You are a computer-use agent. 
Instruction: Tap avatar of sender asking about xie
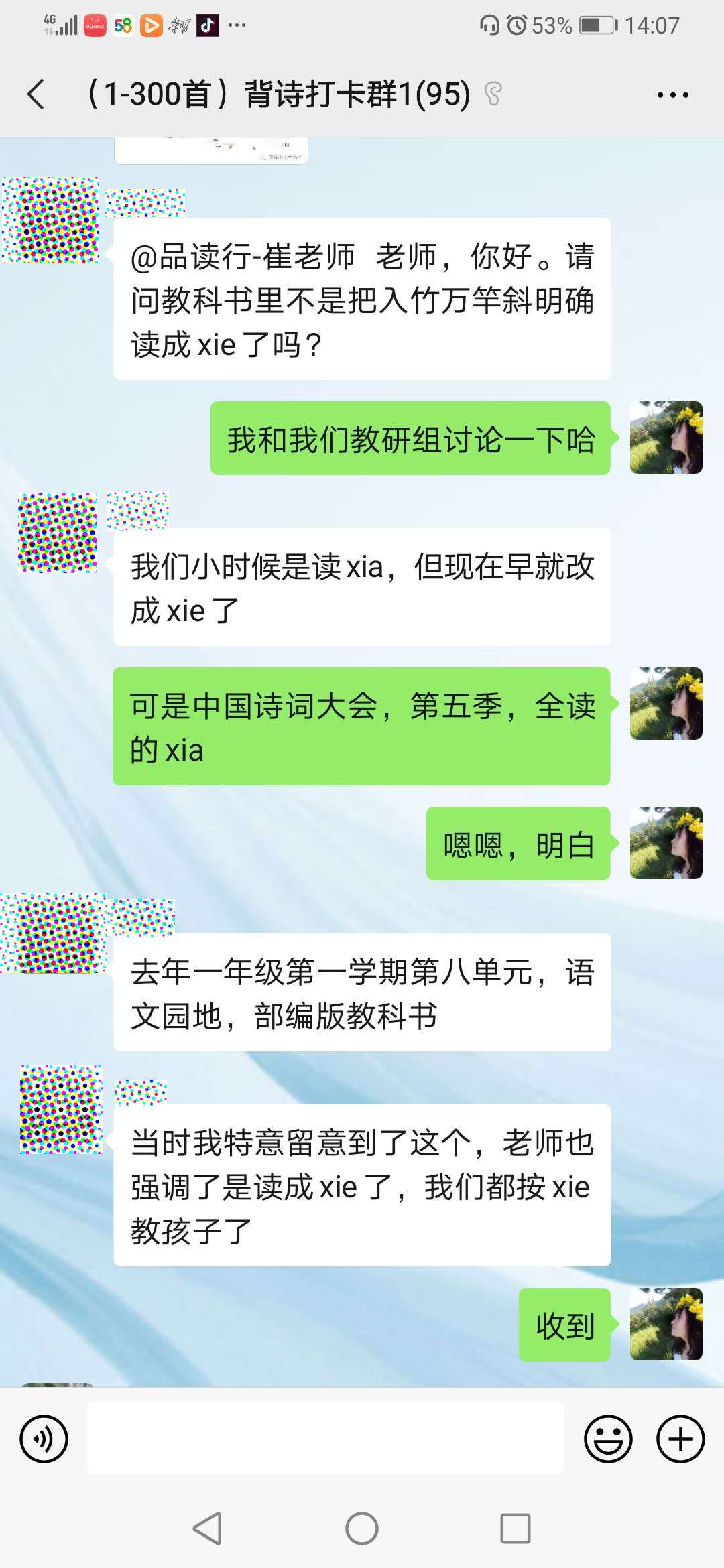pos(51,220)
